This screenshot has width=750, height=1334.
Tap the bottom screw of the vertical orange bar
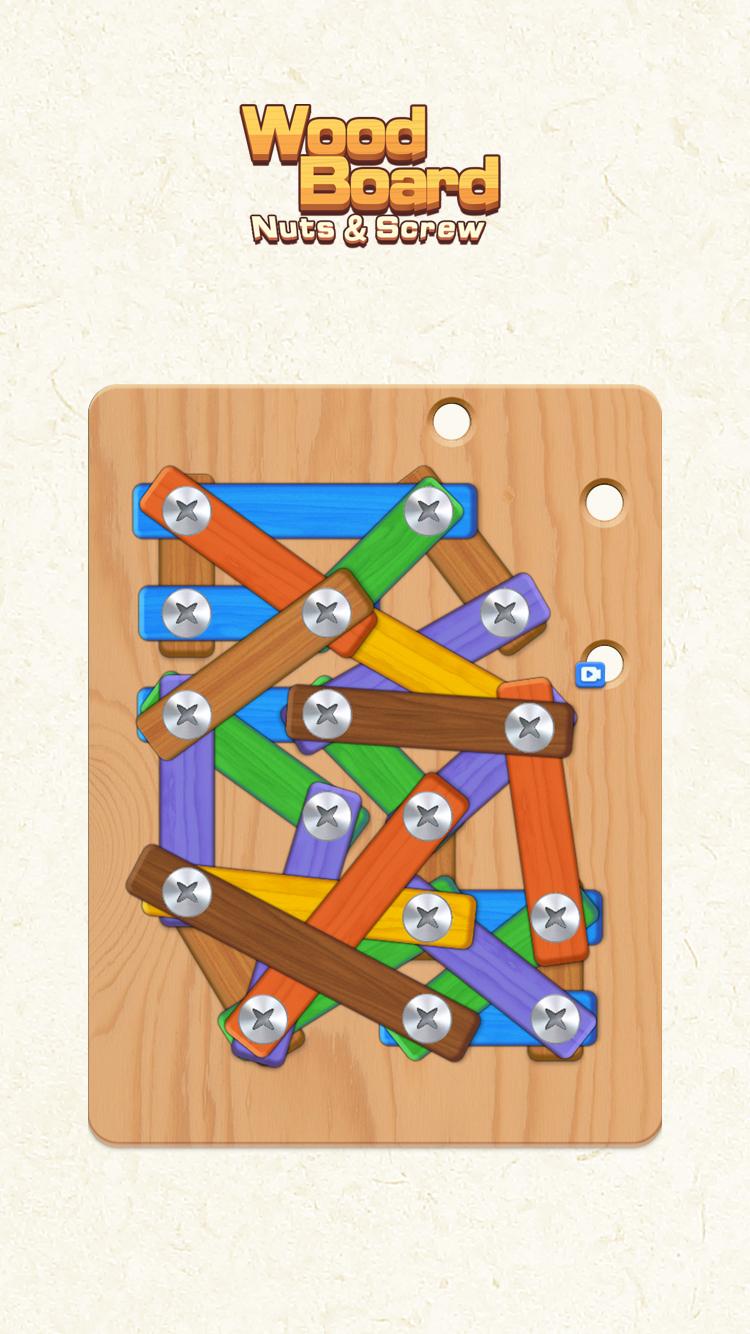click(x=555, y=917)
